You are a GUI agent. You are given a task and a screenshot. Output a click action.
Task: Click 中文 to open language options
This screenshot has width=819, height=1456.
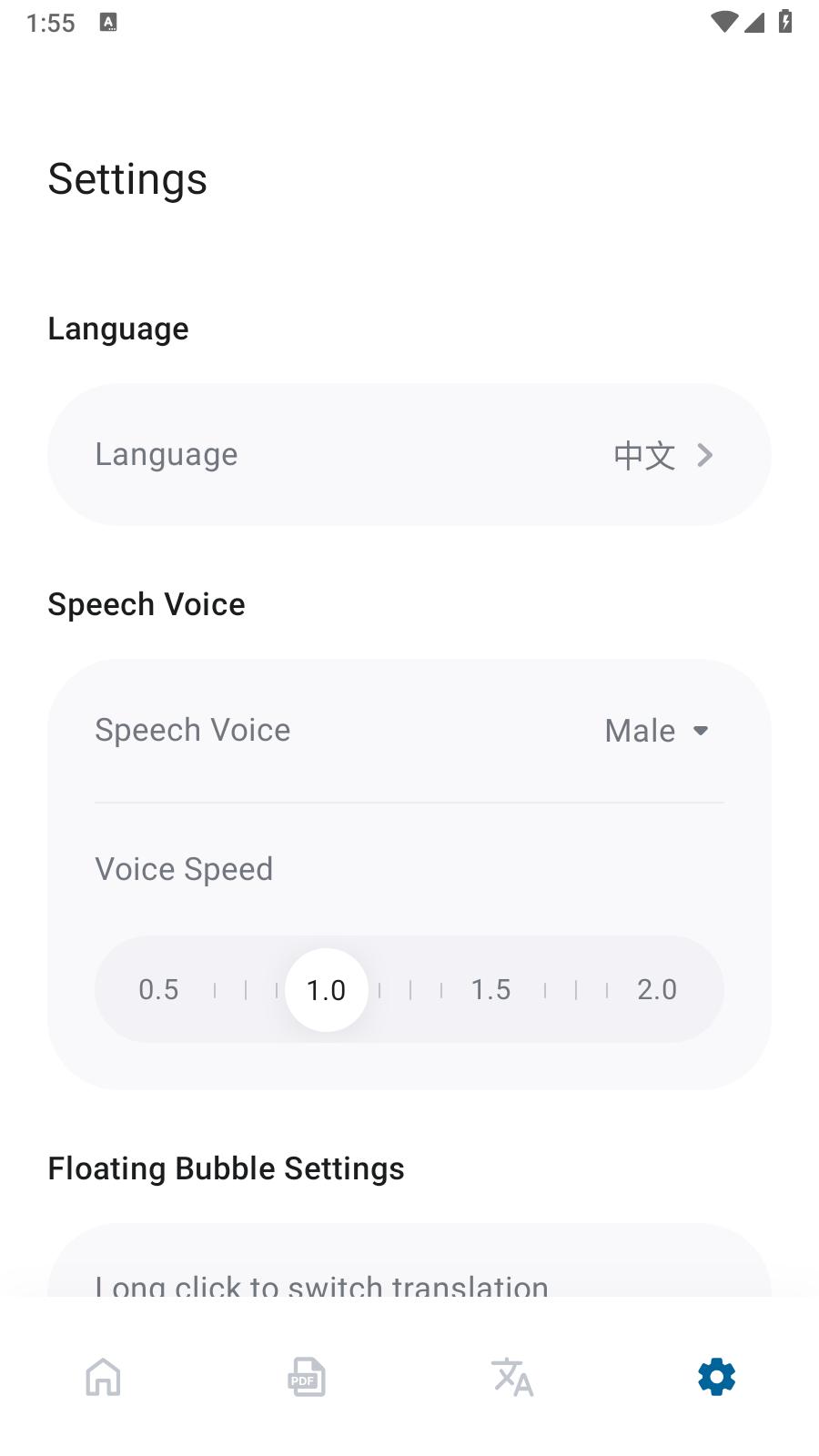click(645, 455)
